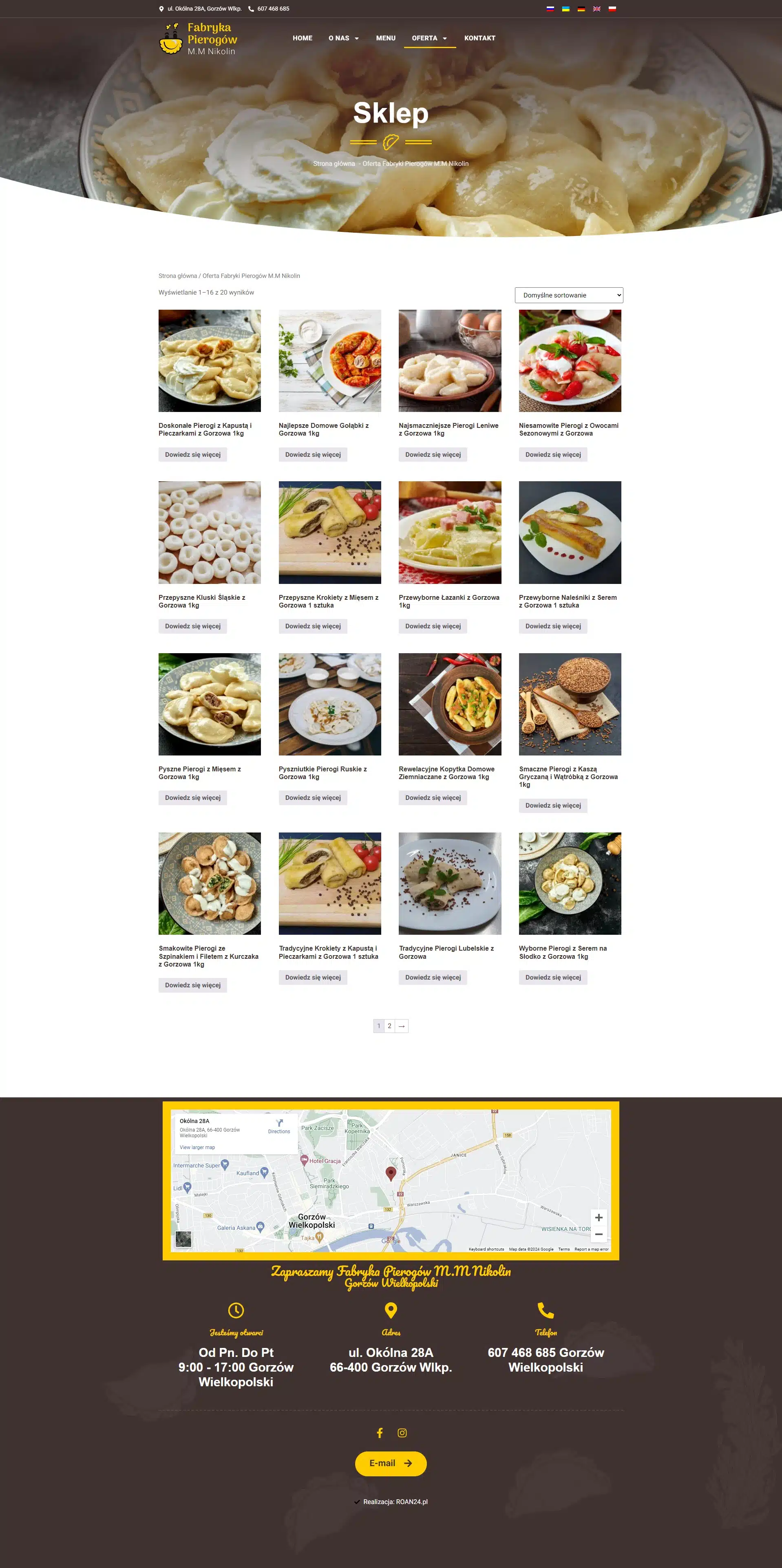Open the KONTAKT page
This screenshot has width=782, height=1568.
tap(479, 38)
